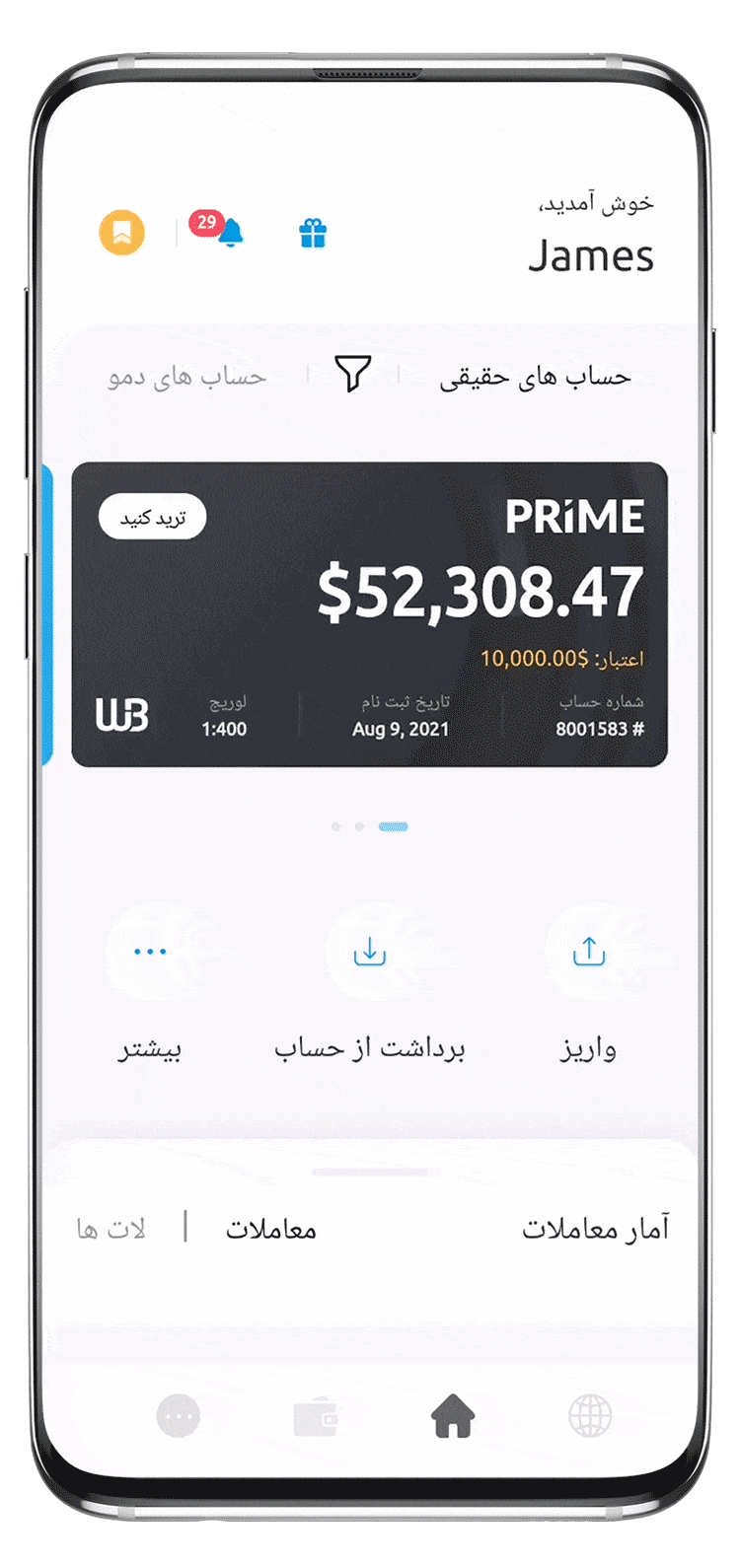Viewport: 740px width, 1568px height.
Task: Switch to آمار معاملات tab
Action: [x=595, y=1229]
